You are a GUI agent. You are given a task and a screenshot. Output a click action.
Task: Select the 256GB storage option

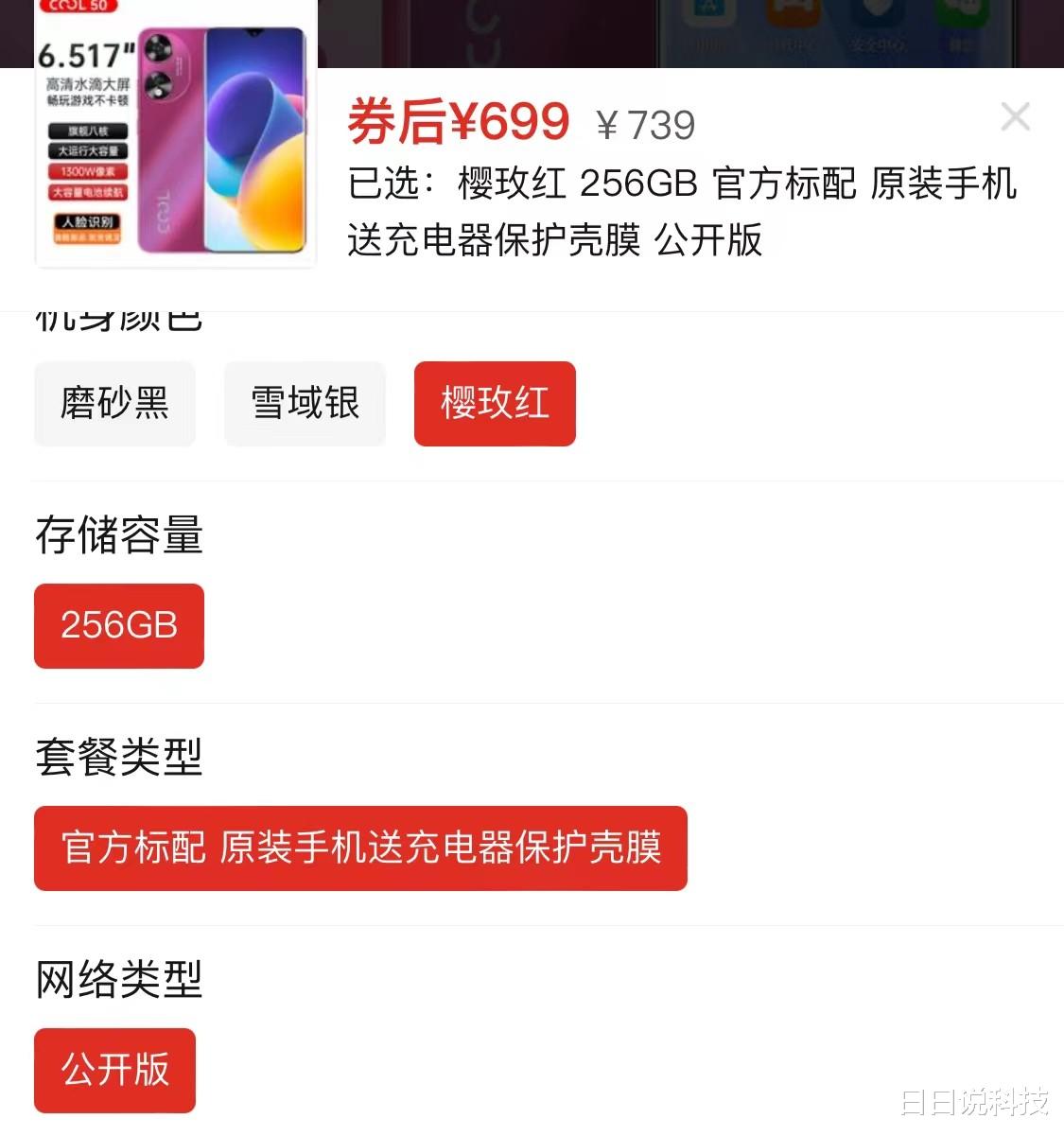[x=118, y=625]
